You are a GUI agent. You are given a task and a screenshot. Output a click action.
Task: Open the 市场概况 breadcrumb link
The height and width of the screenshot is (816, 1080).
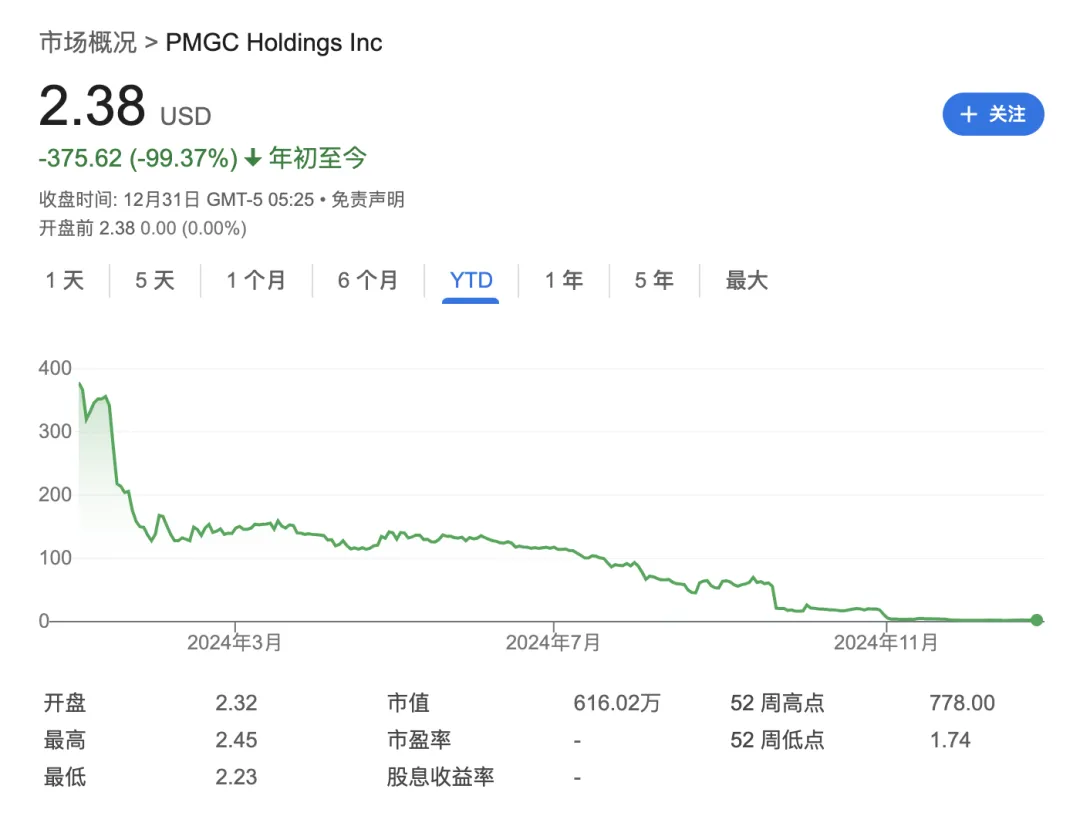point(87,43)
